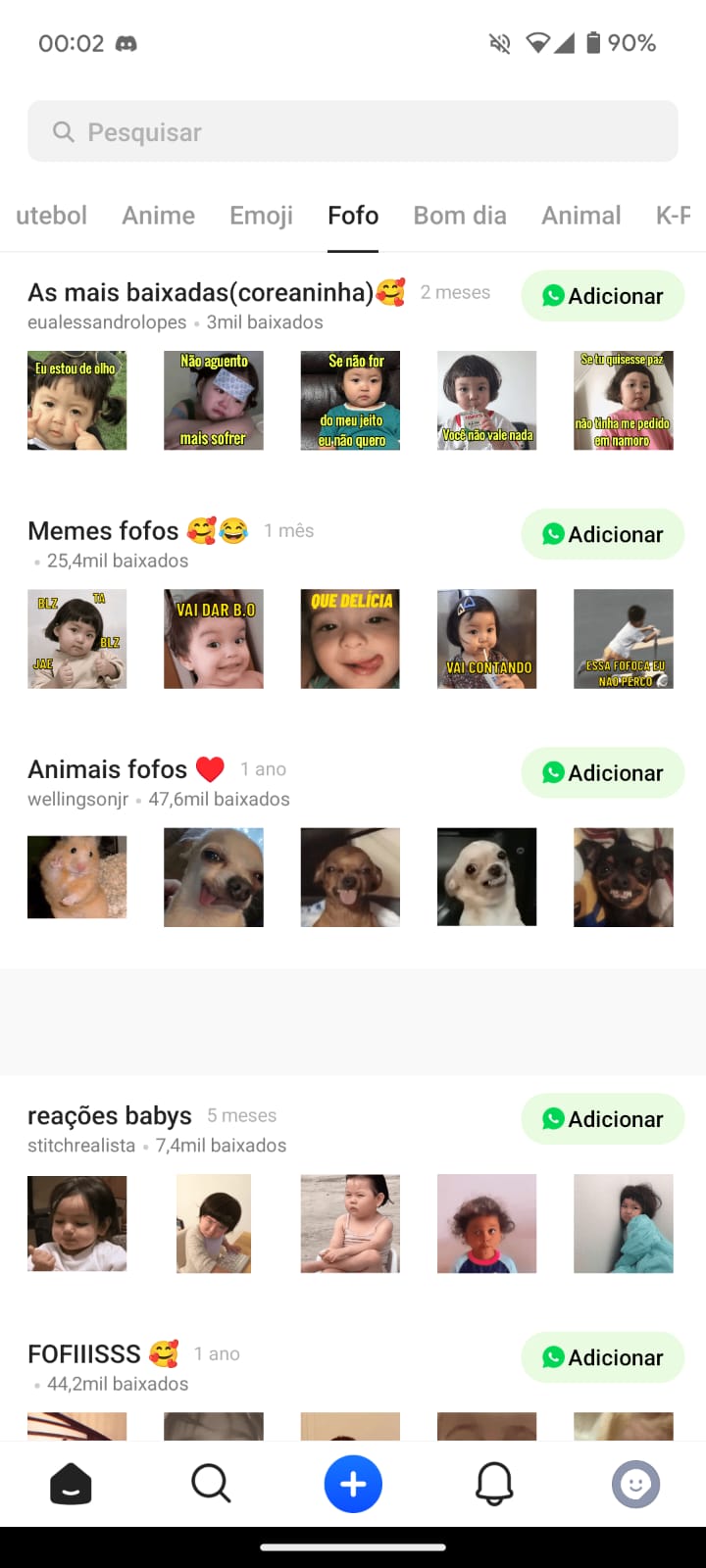Switch to the Animal tab
Image resolution: width=706 pixels, height=1568 pixels.
click(580, 216)
